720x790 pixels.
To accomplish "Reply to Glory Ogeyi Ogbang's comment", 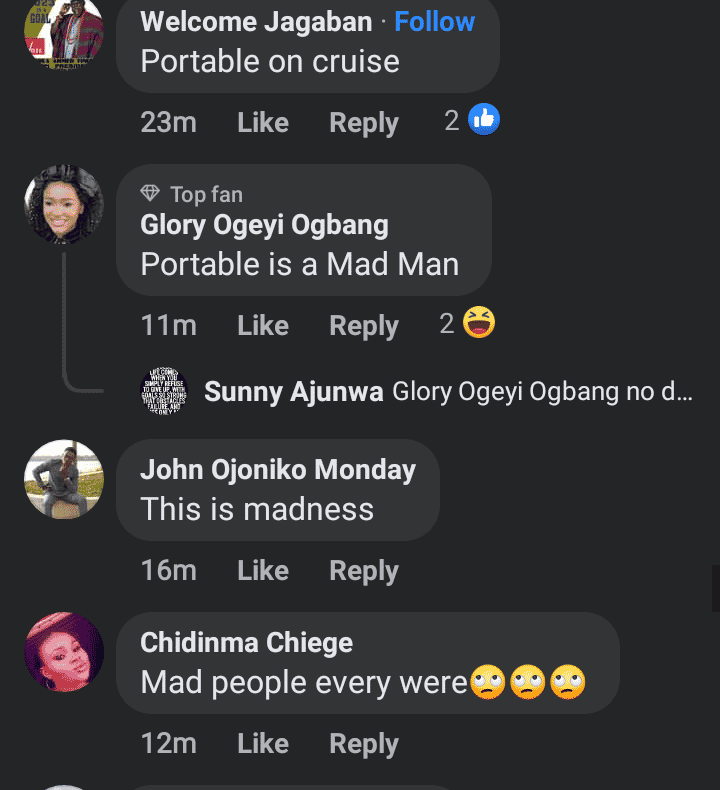I will tap(364, 326).
